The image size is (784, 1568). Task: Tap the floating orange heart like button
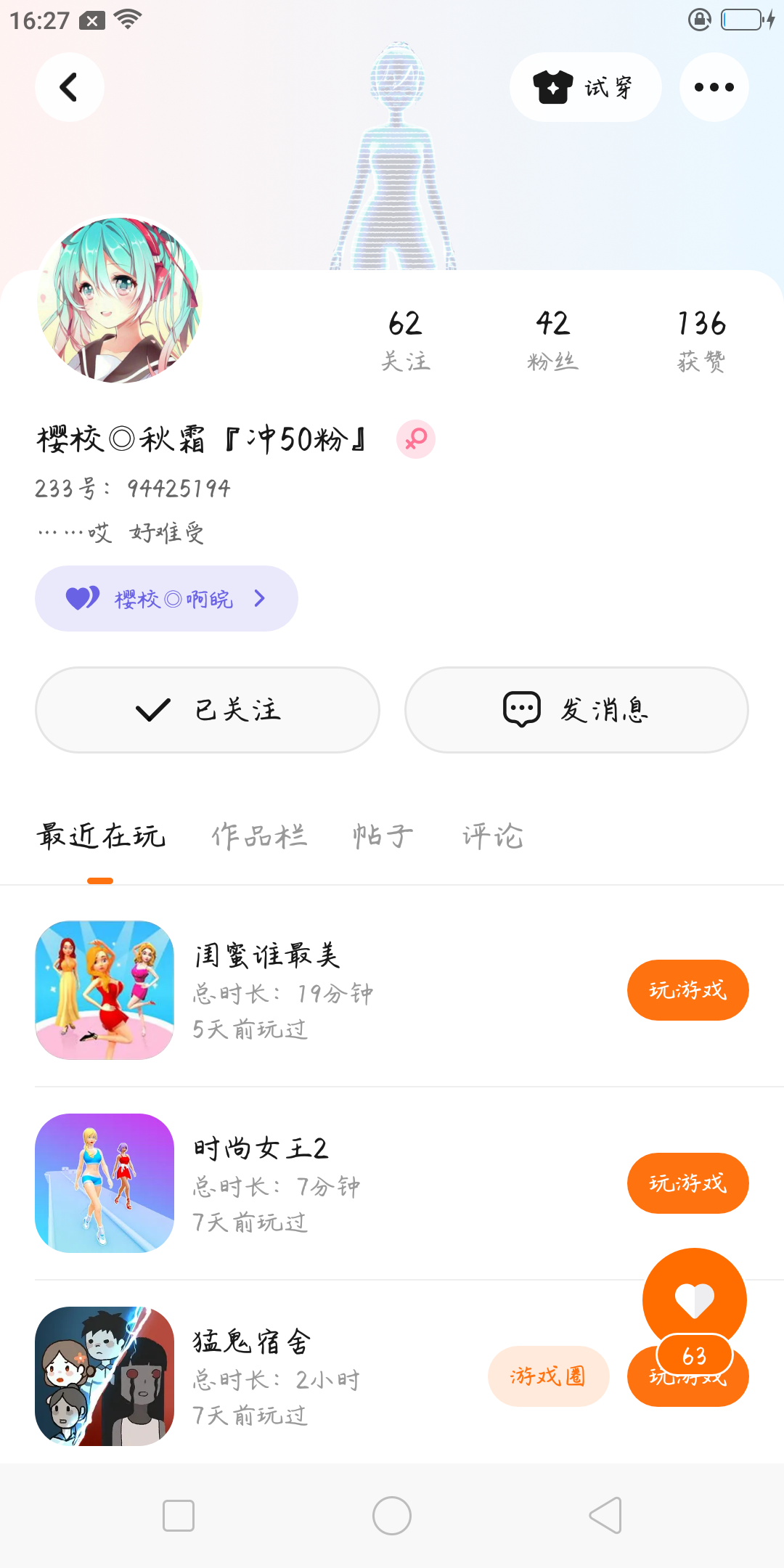694,1299
